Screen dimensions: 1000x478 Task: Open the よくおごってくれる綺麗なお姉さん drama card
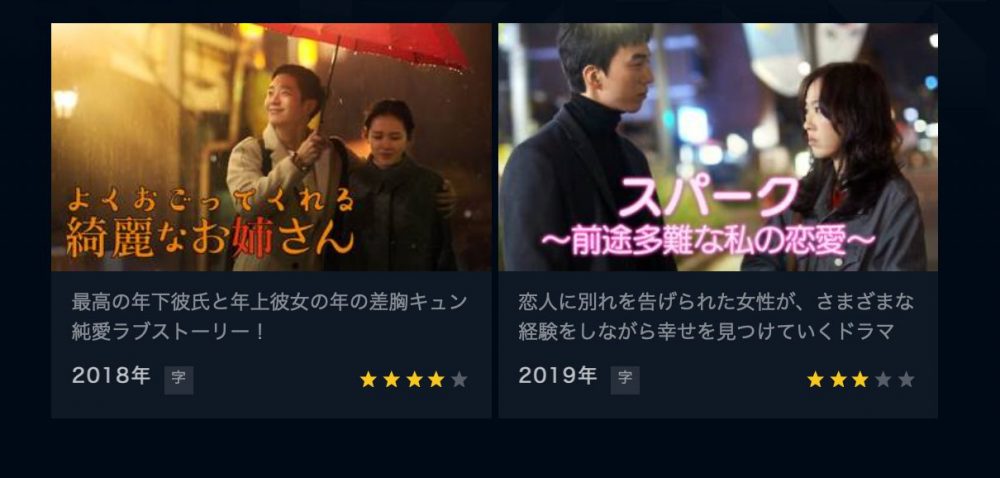tap(271, 148)
